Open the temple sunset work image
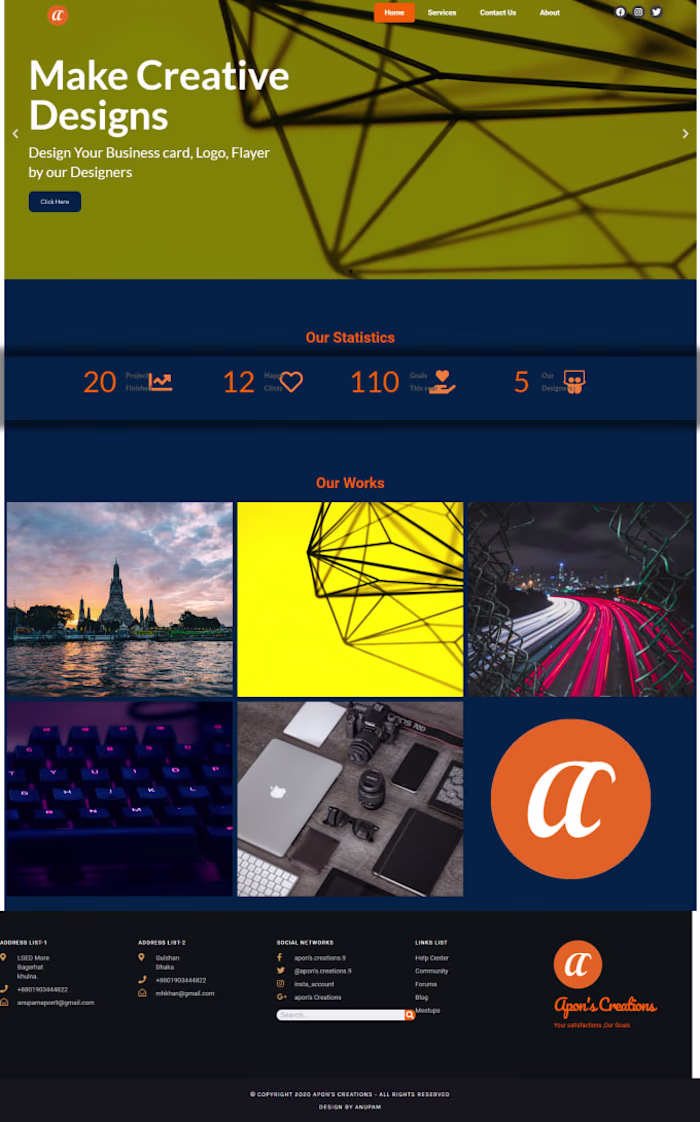Screen dimensions: 700x1122 (120, 598)
